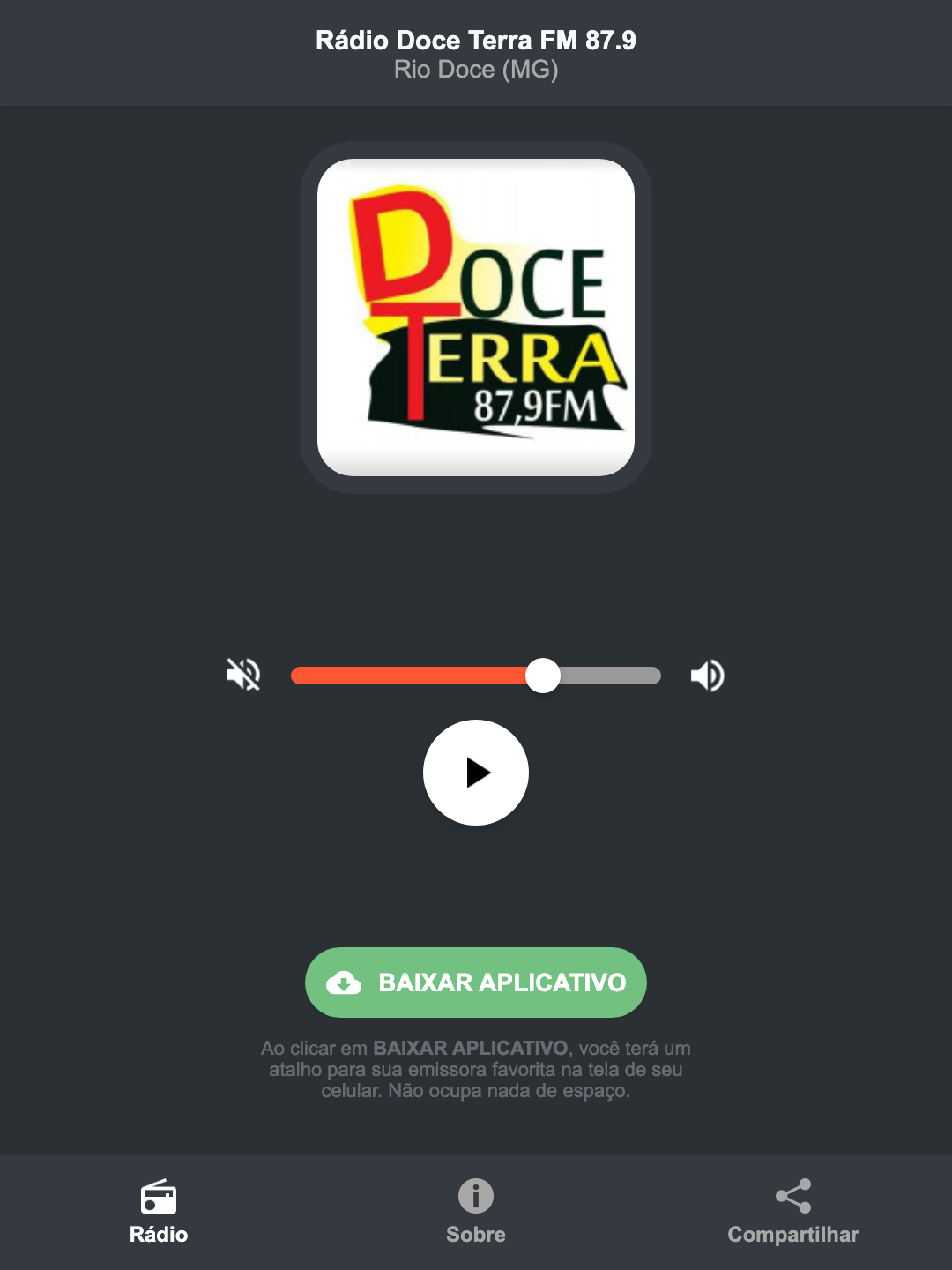Select the Rádio icon in bottom navigation
Screen dimensions: 952x1270
click(159, 1199)
